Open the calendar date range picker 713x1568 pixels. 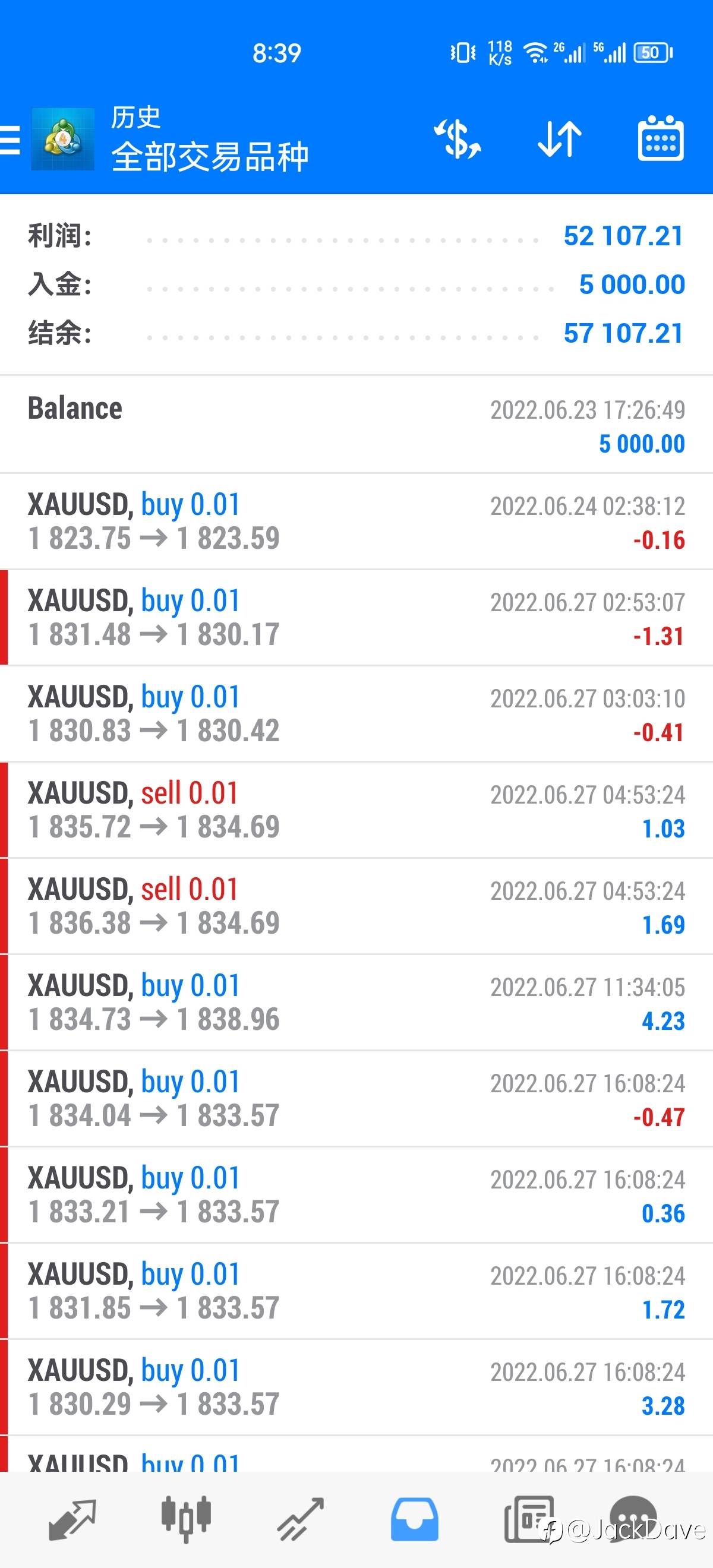[x=661, y=139]
